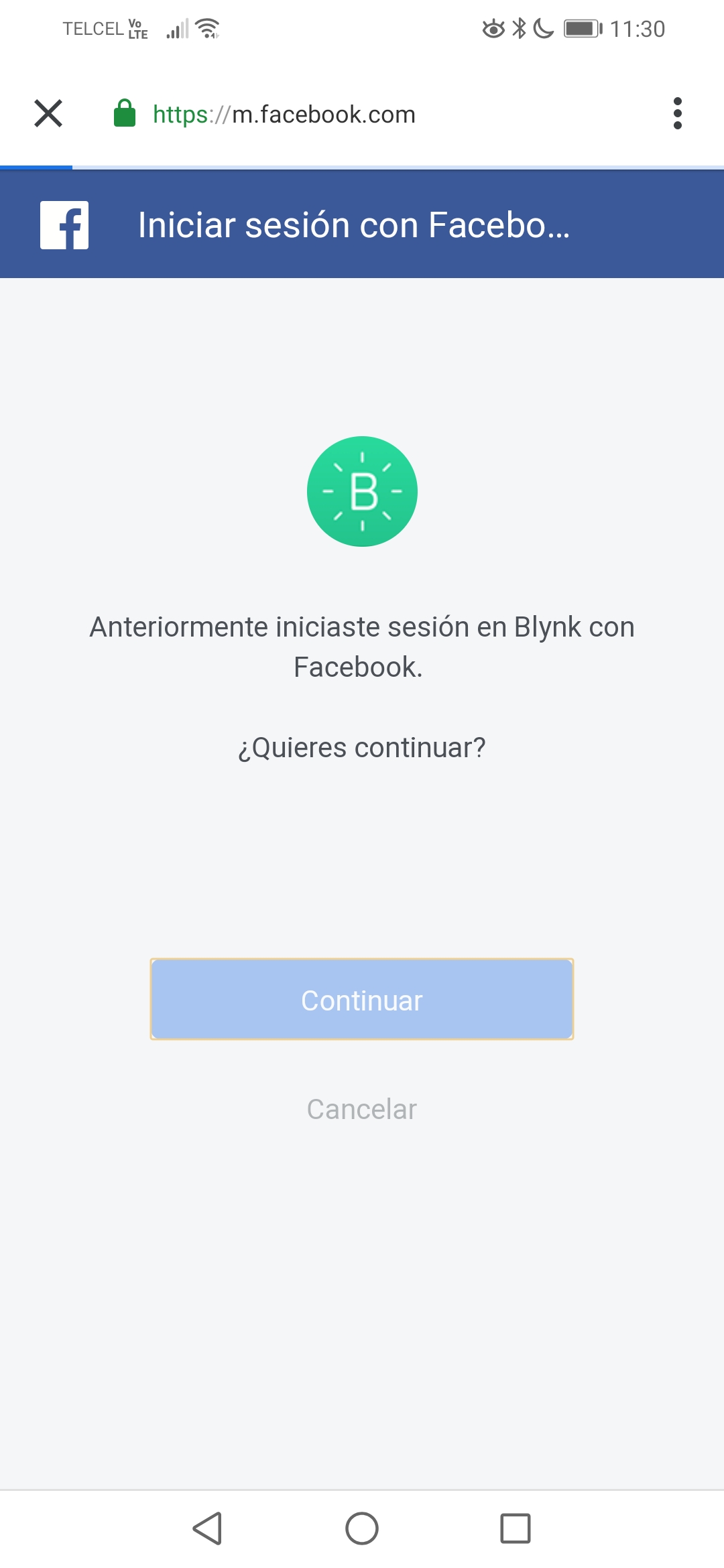Tap the three-dot browser menu icon

(x=678, y=113)
